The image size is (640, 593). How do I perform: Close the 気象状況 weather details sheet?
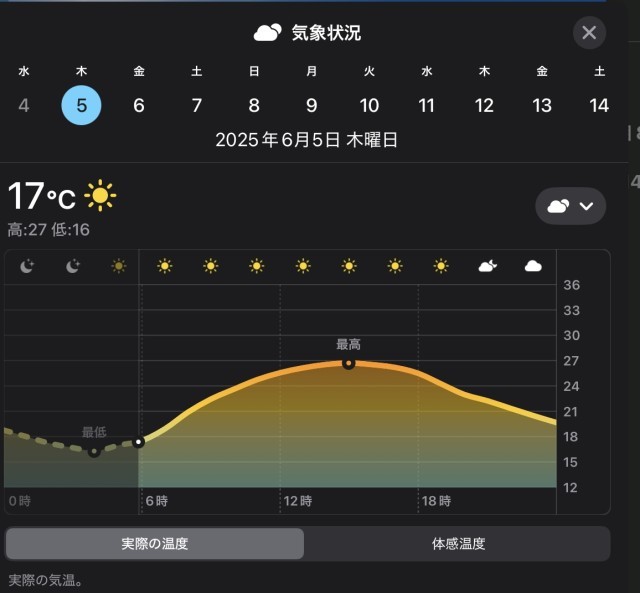(x=589, y=33)
